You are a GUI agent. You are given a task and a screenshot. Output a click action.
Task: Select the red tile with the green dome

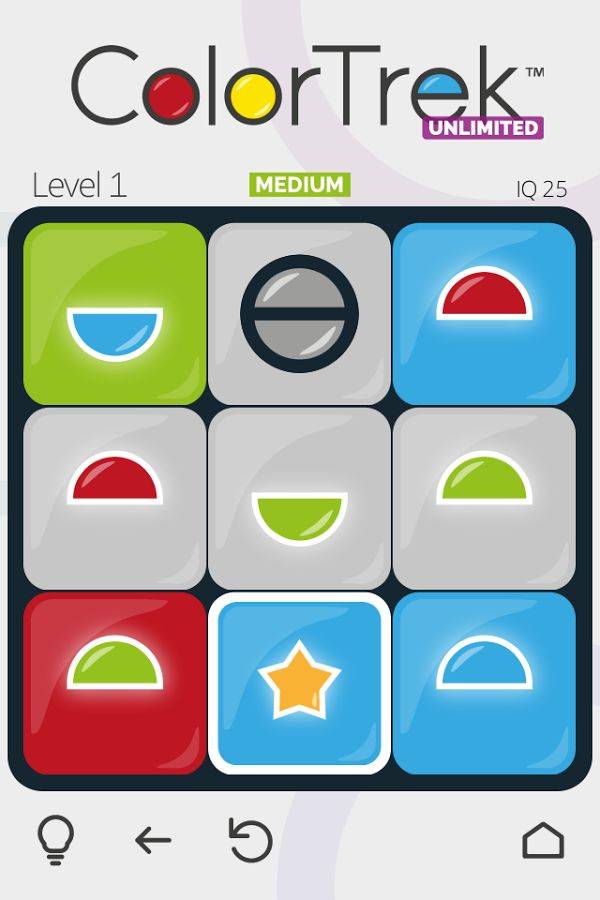[x=114, y=683]
